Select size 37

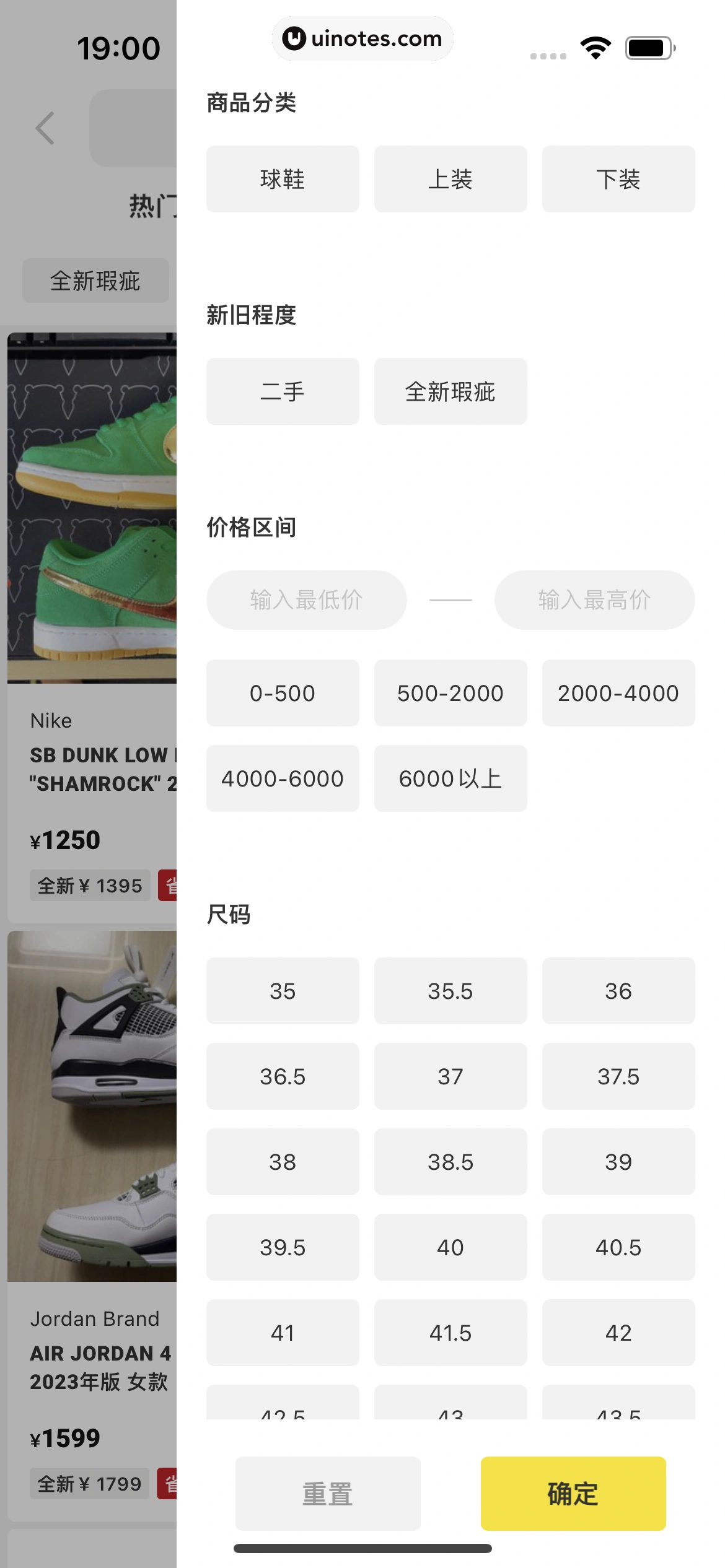click(x=450, y=1076)
